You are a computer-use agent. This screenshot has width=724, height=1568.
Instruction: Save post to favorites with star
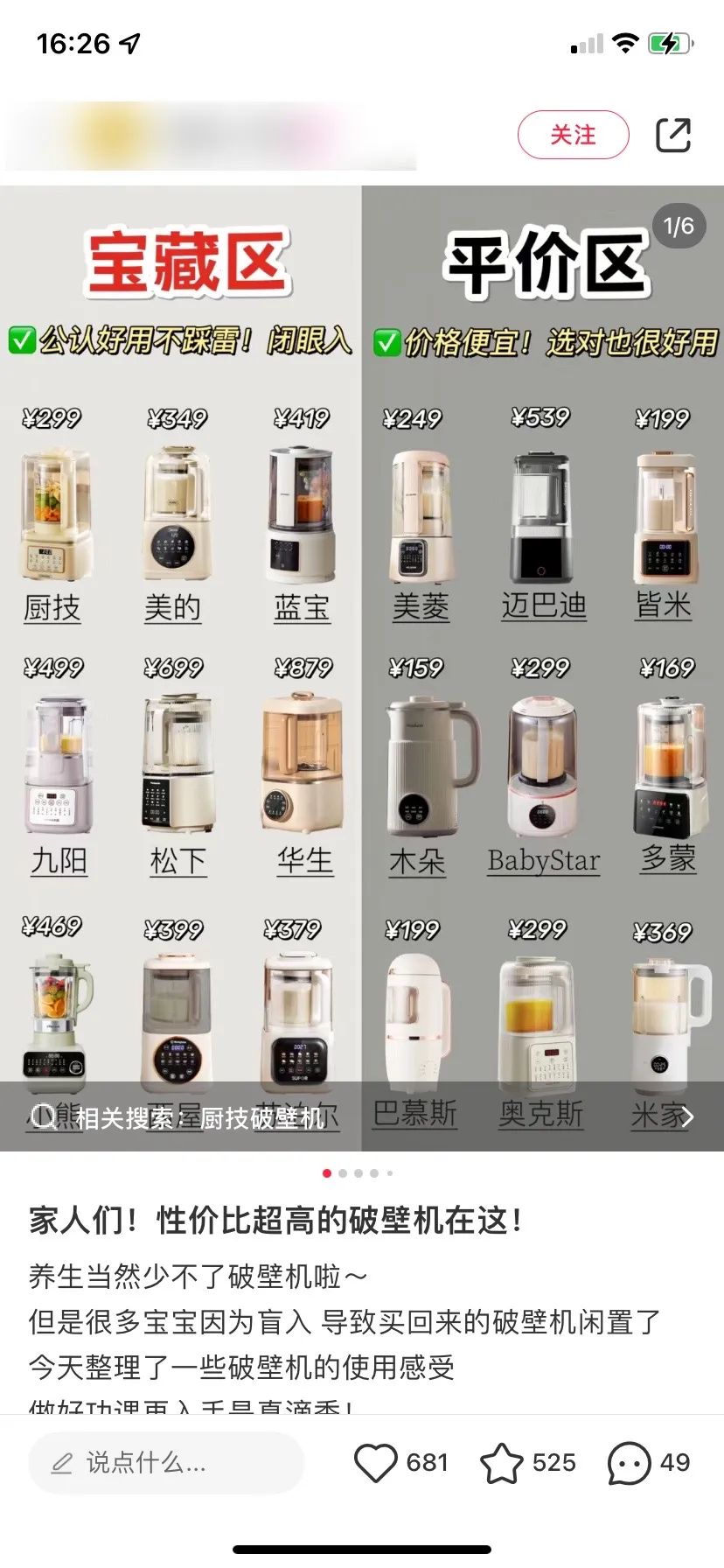(x=502, y=1462)
